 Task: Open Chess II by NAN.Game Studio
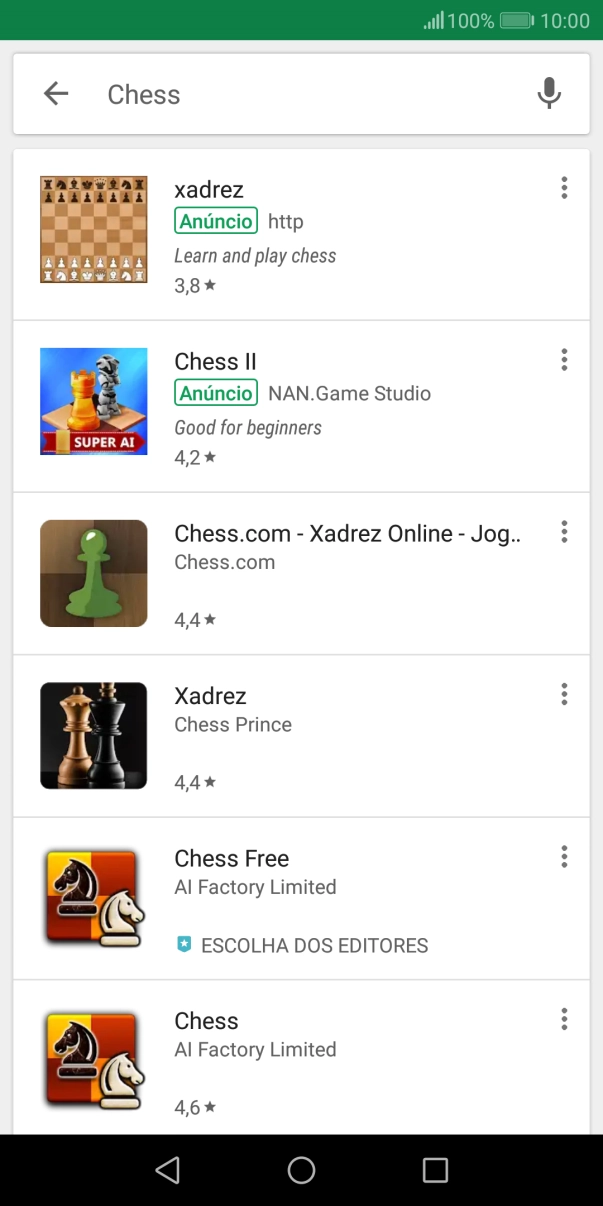coord(300,407)
